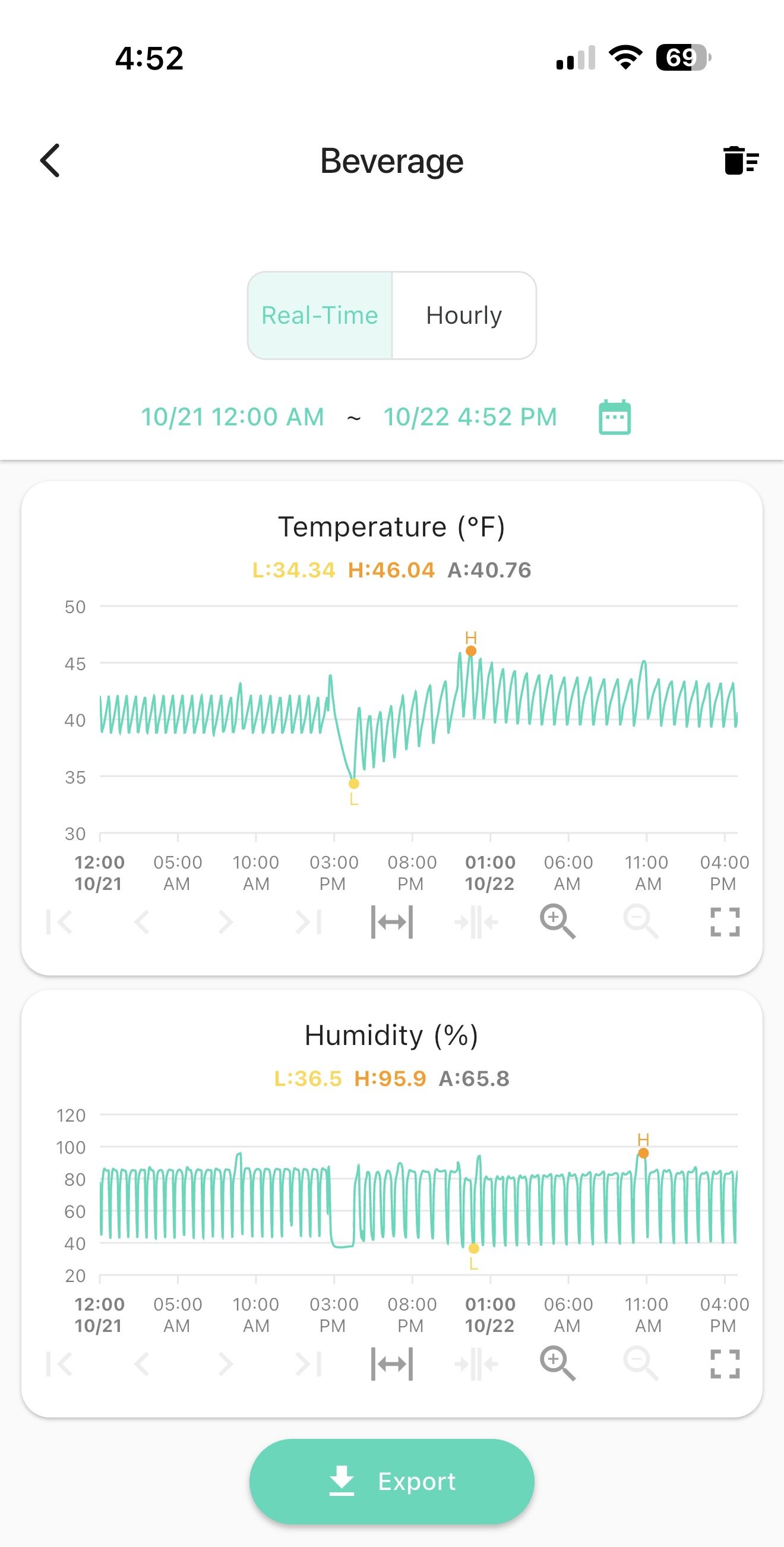Image resolution: width=784 pixels, height=1547 pixels.
Task: Go back from the Beverage screen
Action: tap(50, 161)
